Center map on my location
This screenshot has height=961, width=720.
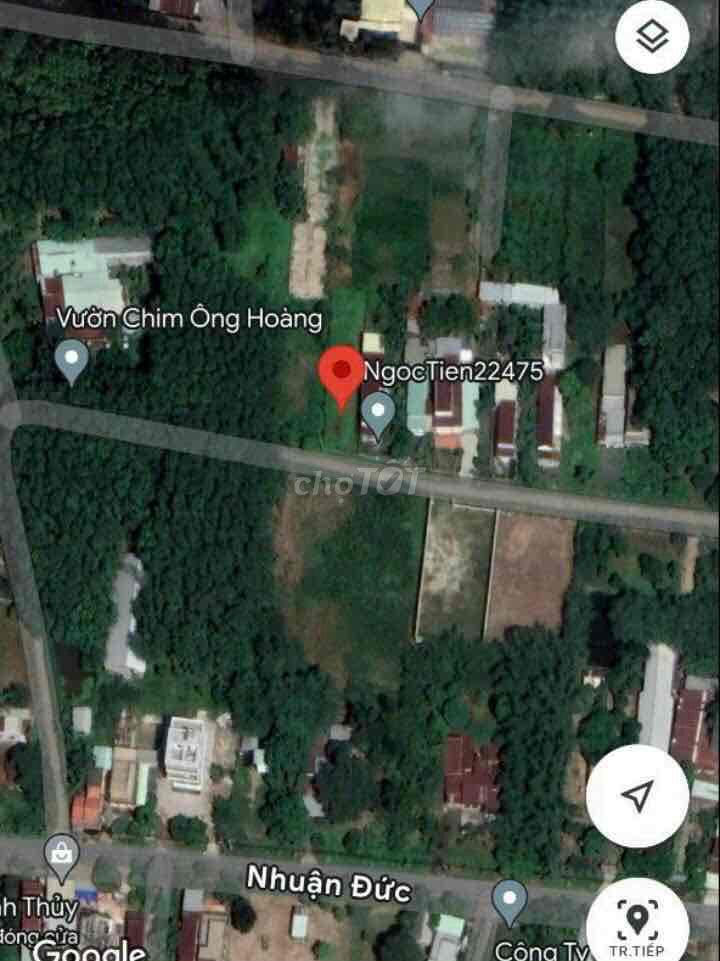click(637, 796)
